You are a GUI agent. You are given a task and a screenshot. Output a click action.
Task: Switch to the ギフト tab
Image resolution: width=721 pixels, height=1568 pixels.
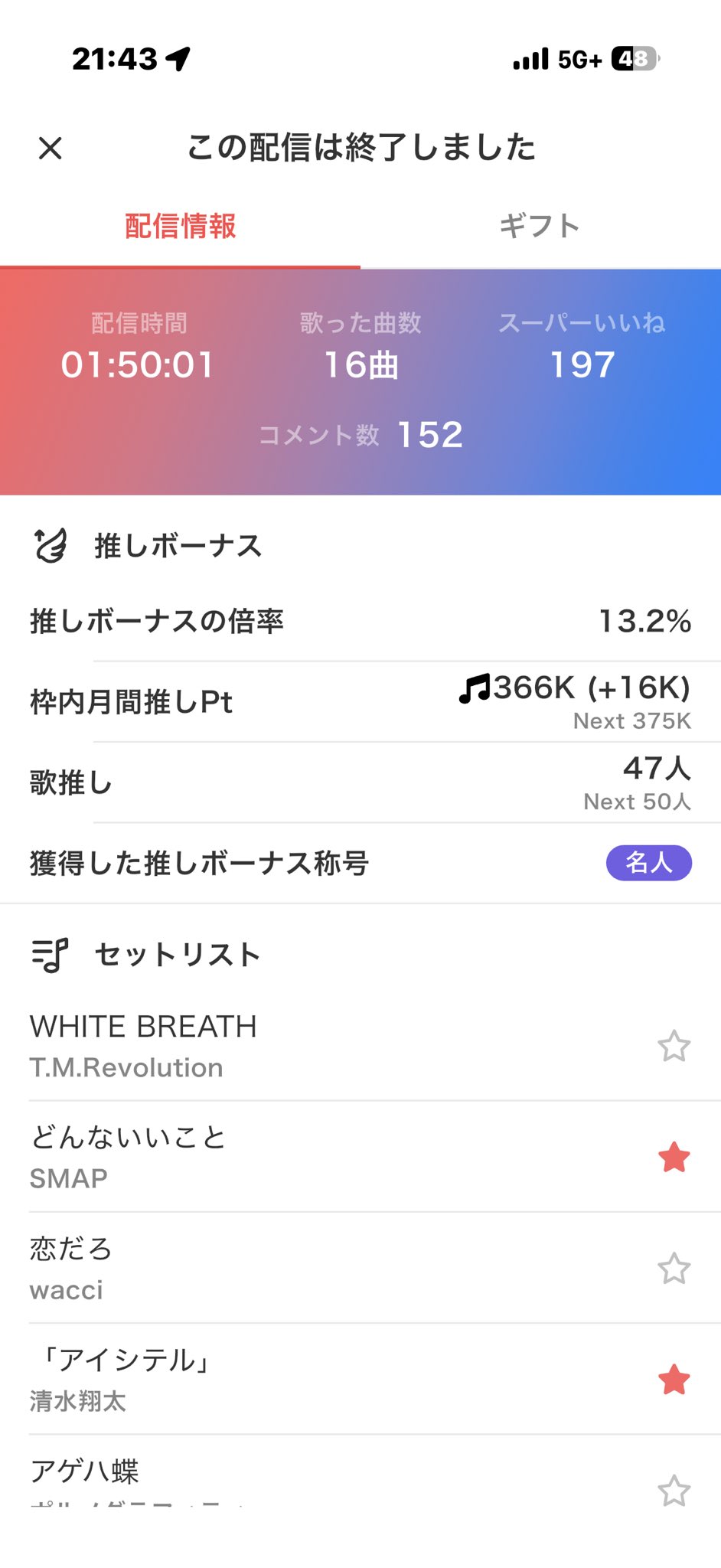pos(540,227)
